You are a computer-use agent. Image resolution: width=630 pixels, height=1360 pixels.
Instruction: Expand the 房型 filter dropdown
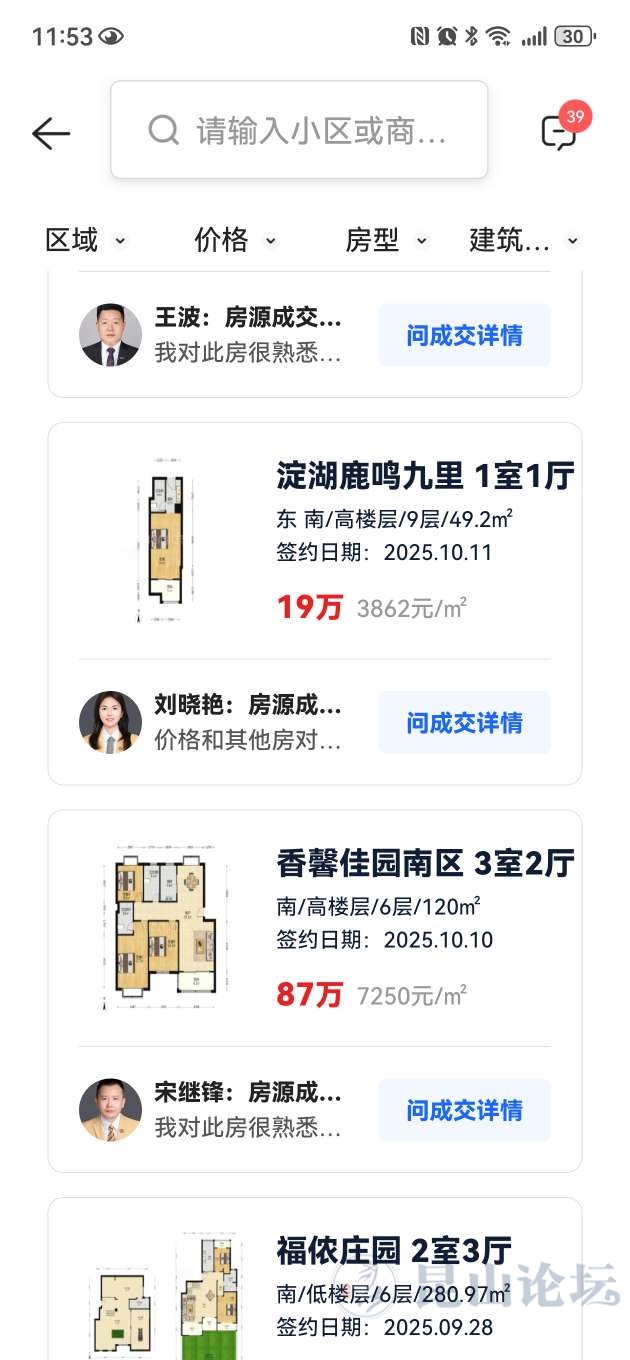[386, 240]
